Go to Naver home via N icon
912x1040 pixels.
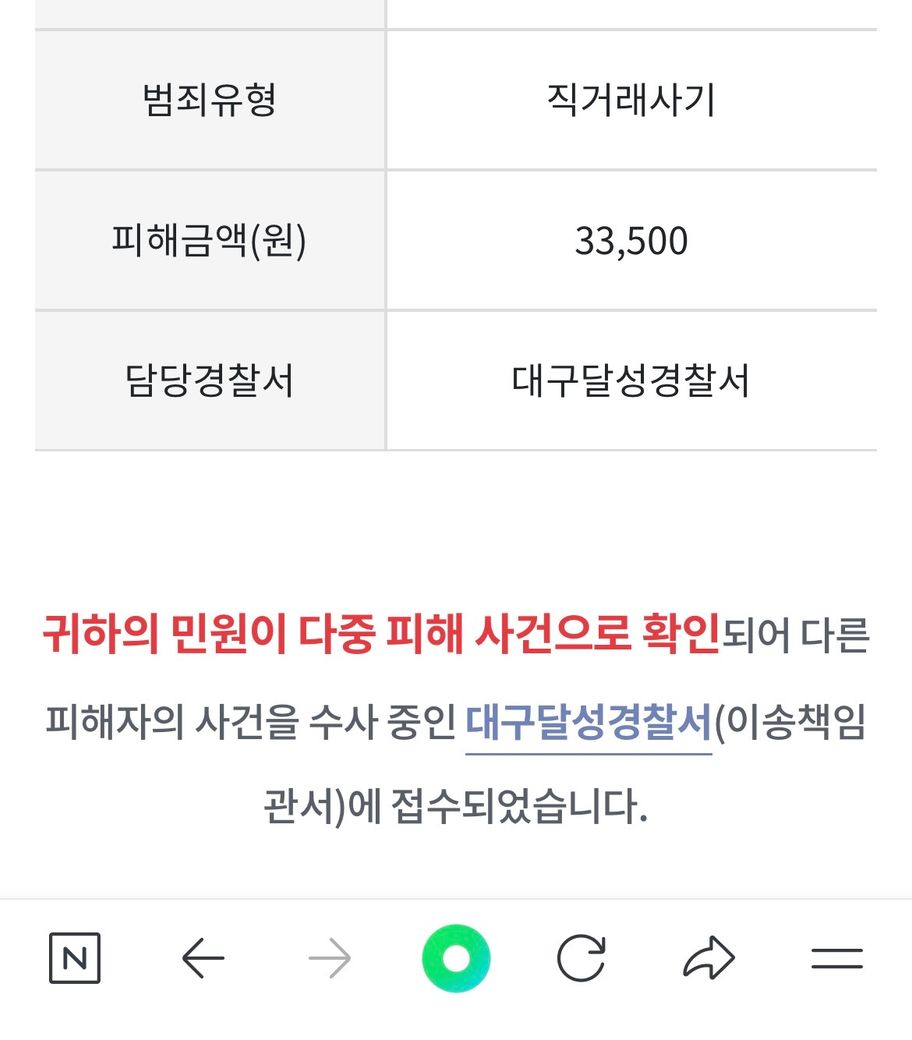pyautogui.click(x=75, y=959)
